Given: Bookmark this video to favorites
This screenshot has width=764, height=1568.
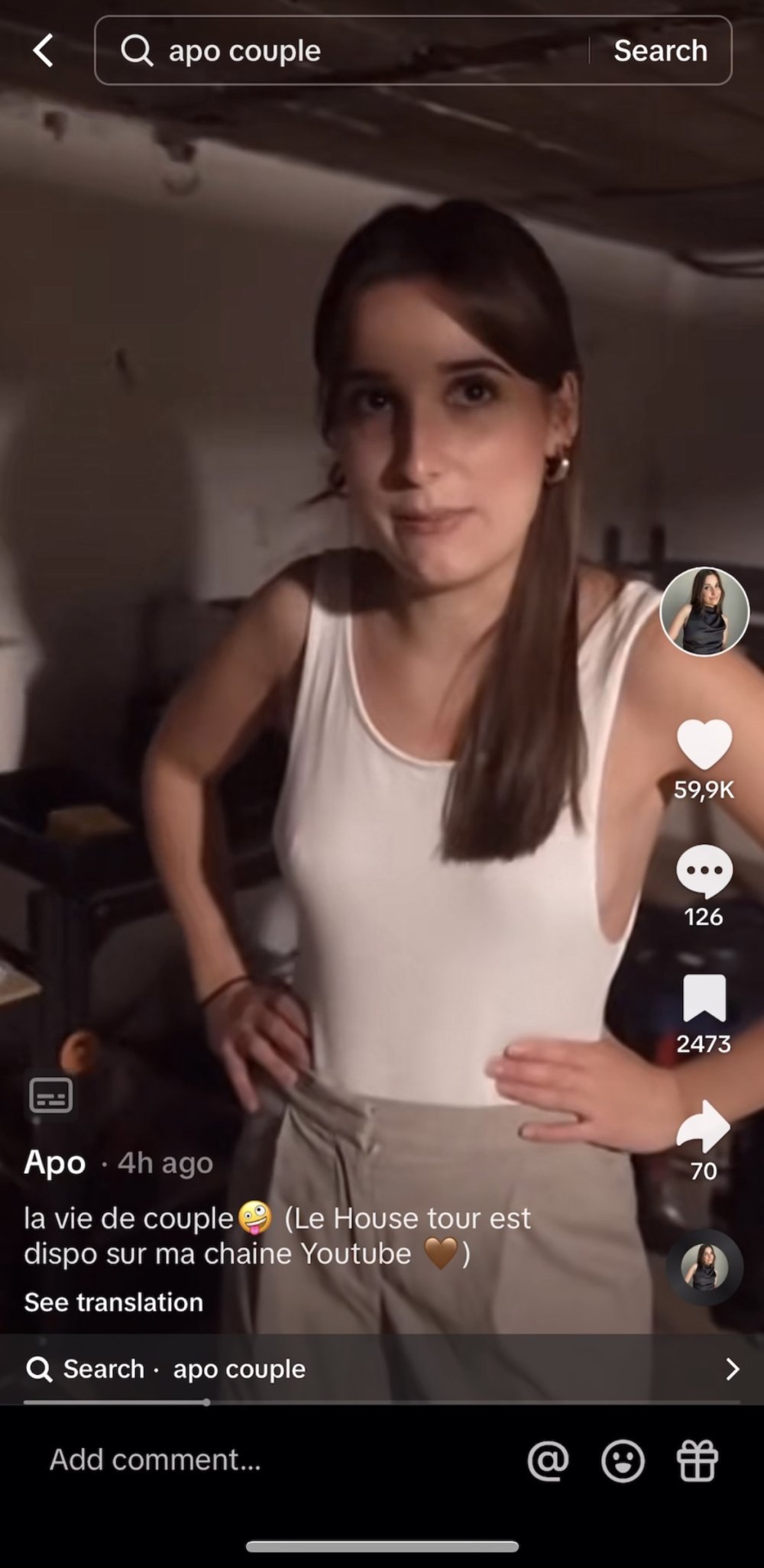Looking at the screenshot, I should pyautogui.click(x=704, y=998).
